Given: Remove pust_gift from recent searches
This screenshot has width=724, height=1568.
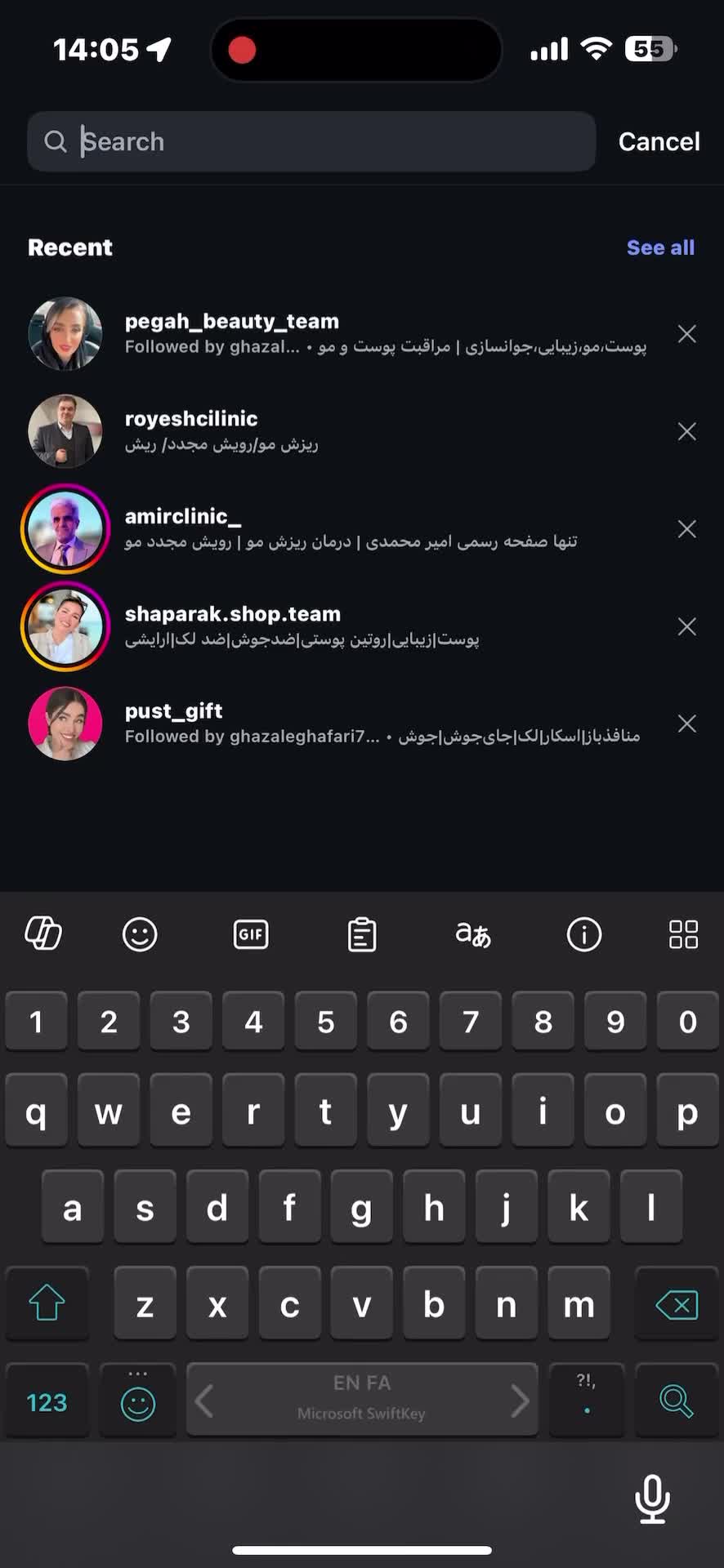Looking at the screenshot, I should pyautogui.click(x=687, y=724).
